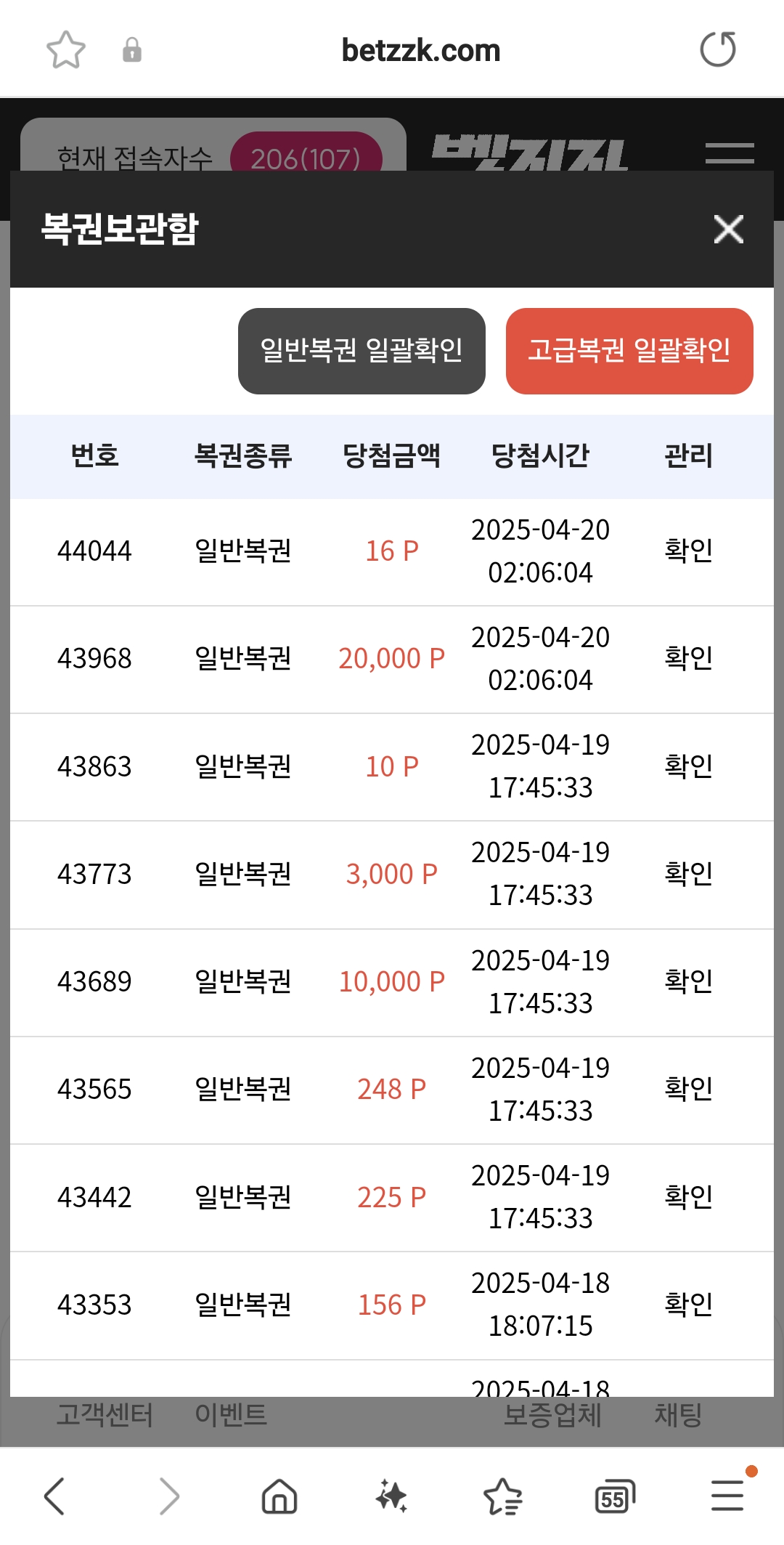784x1545 pixels.
Task: Go back in the browser
Action: pyautogui.click(x=55, y=1496)
